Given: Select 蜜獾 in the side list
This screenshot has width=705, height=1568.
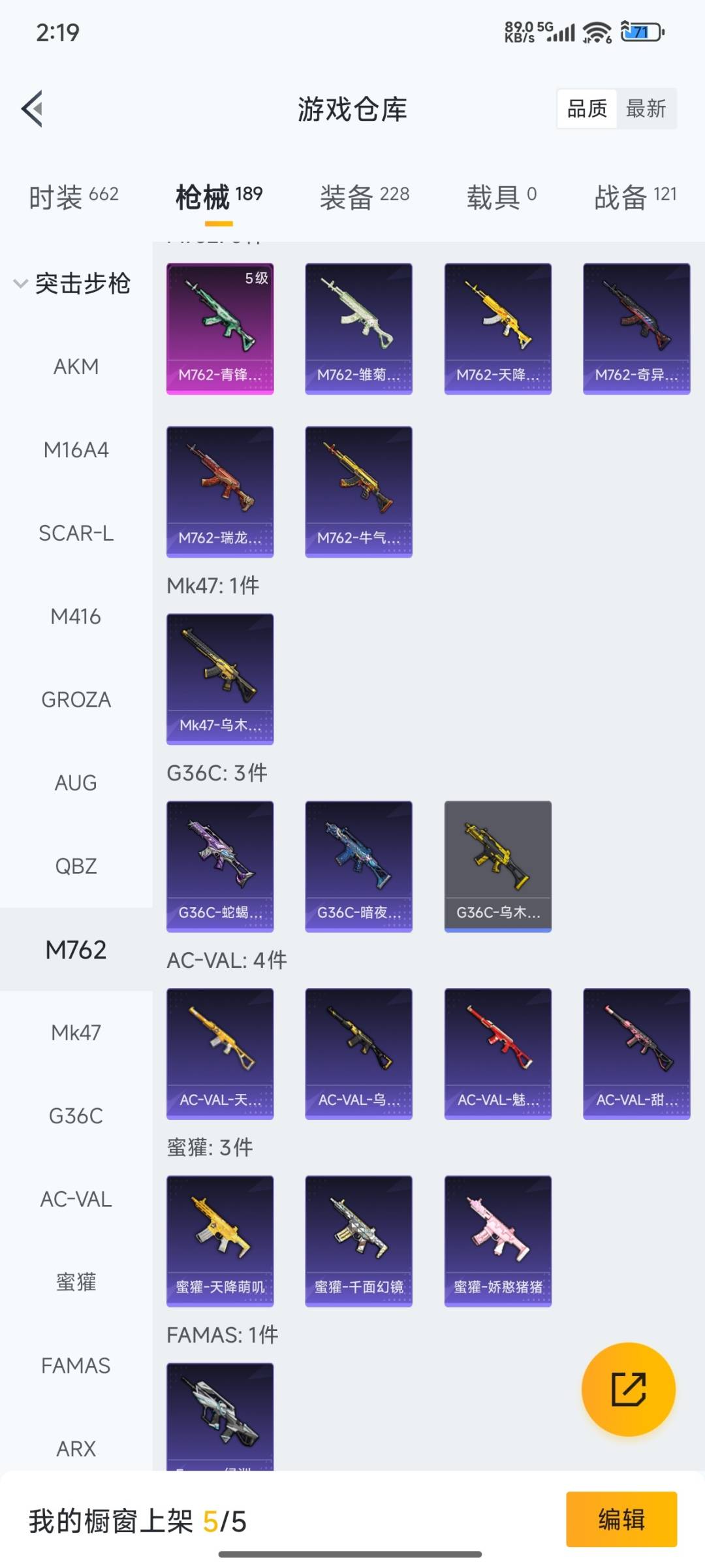Looking at the screenshot, I should (76, 1282).
